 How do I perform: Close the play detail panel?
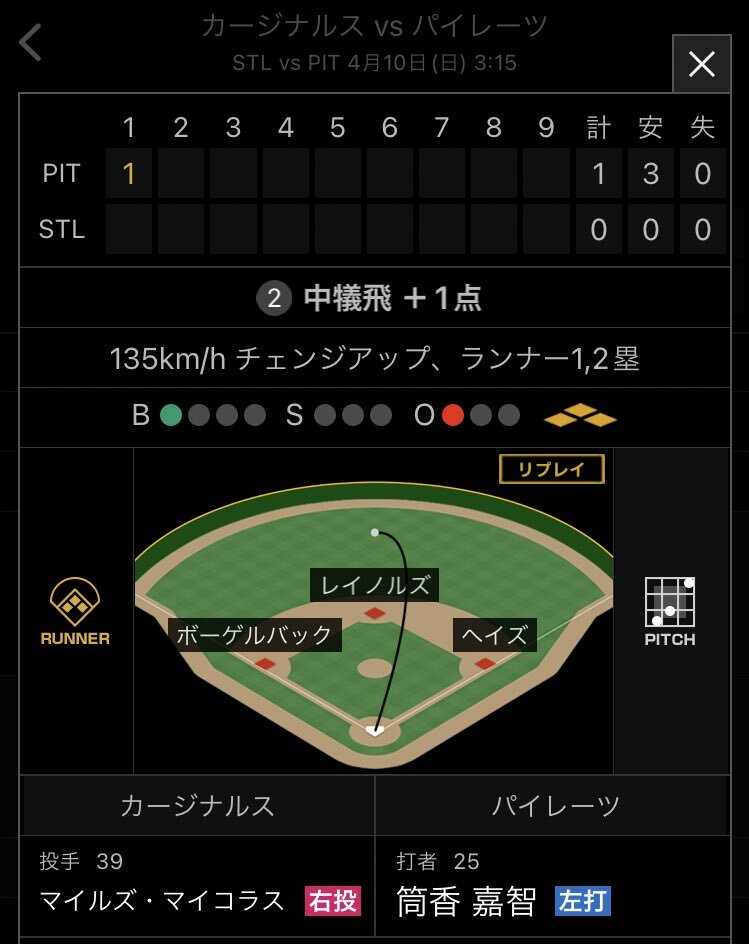point(702,65)
